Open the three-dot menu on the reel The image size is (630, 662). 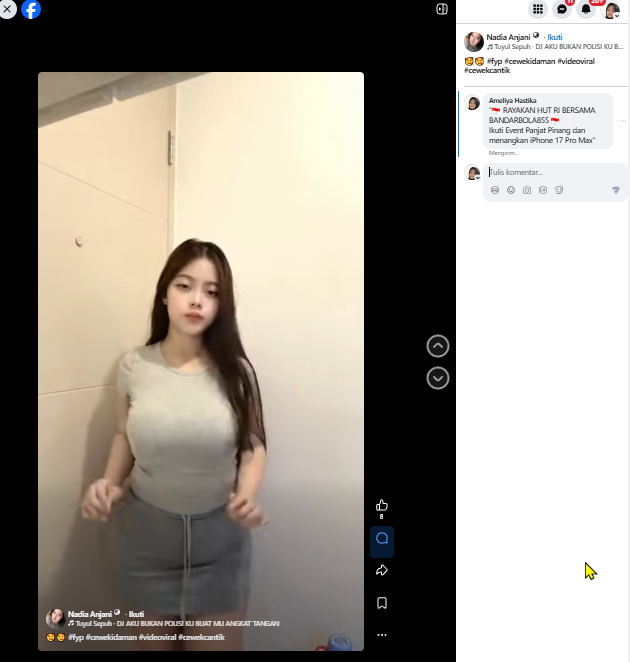tap(382, 635)
